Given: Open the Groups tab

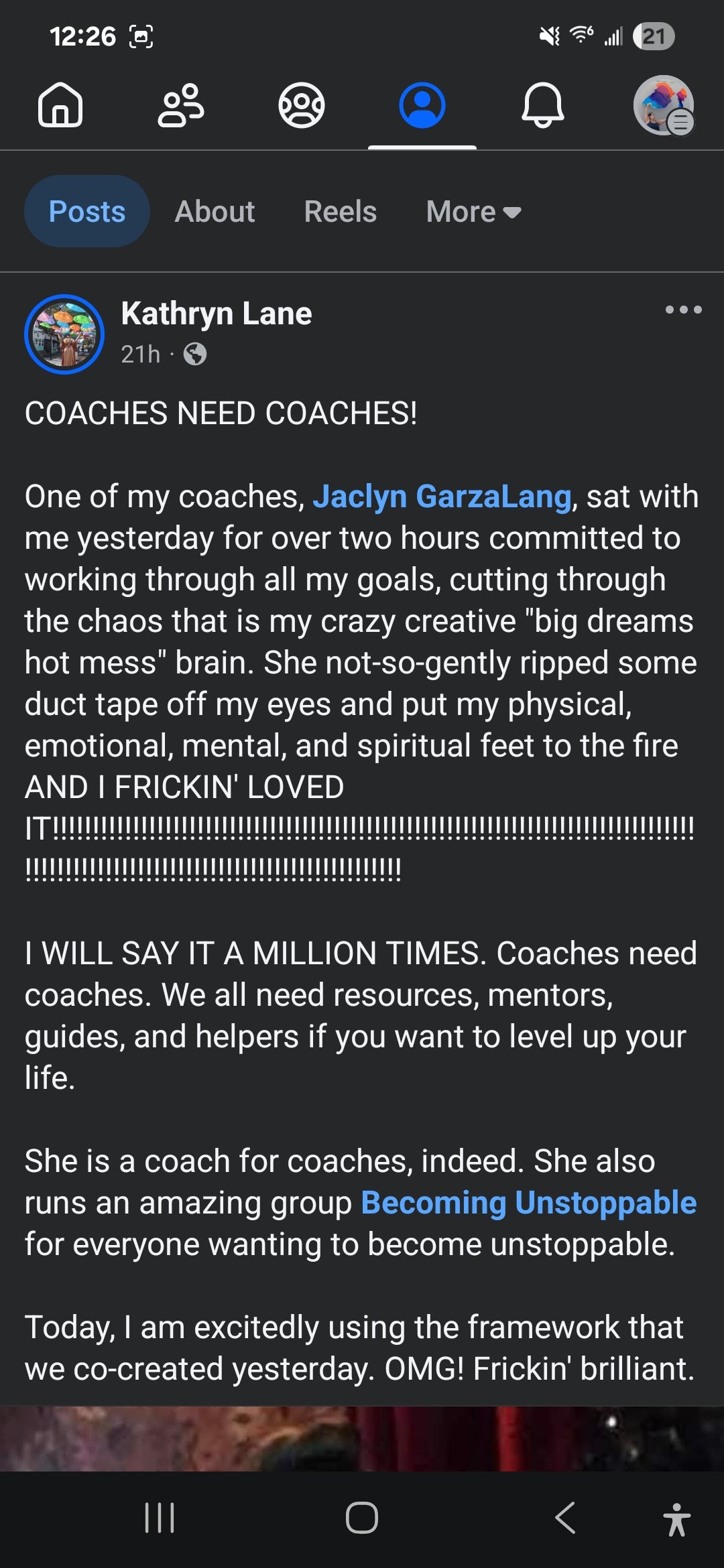Looking at the screenshot, I should tap(302, 105).
